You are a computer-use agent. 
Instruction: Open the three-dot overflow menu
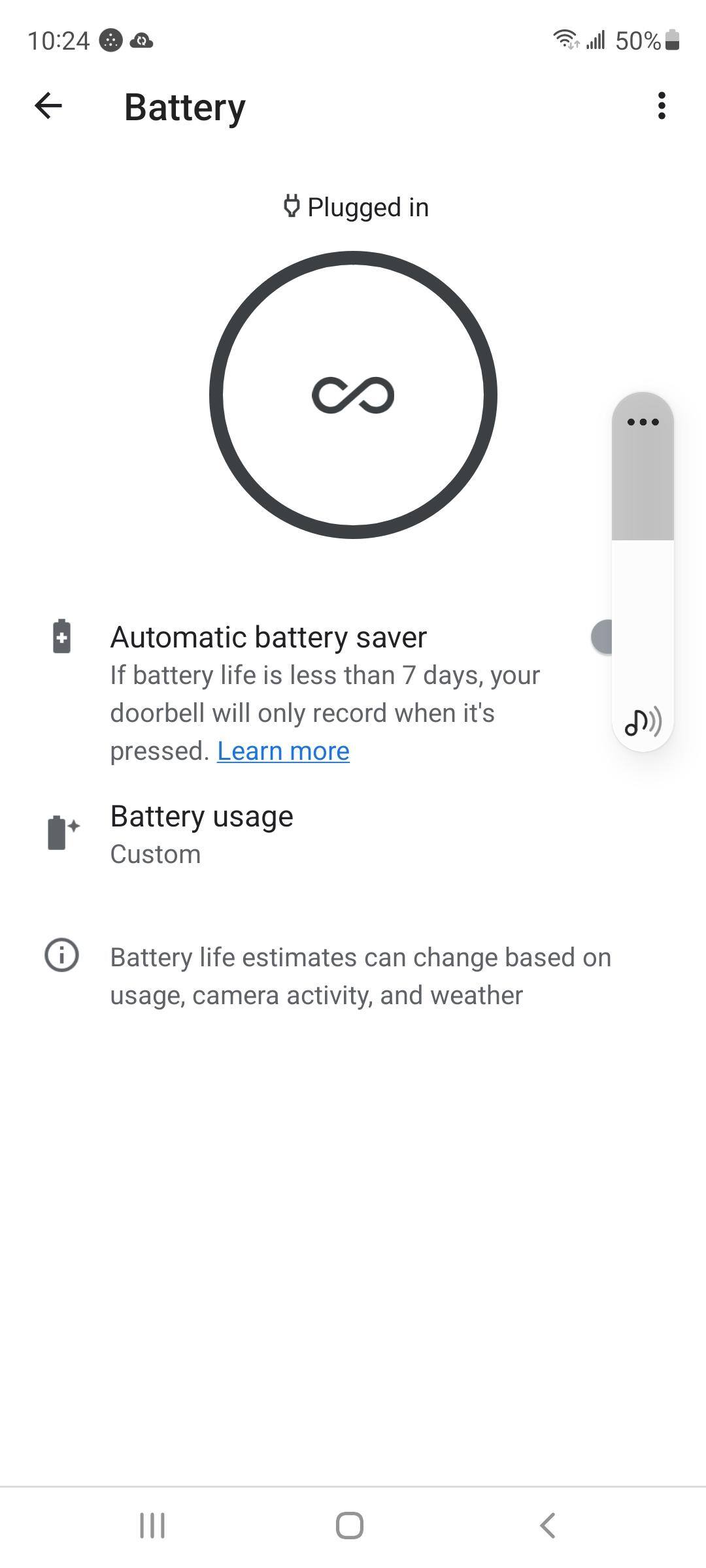tap(662, 106)
